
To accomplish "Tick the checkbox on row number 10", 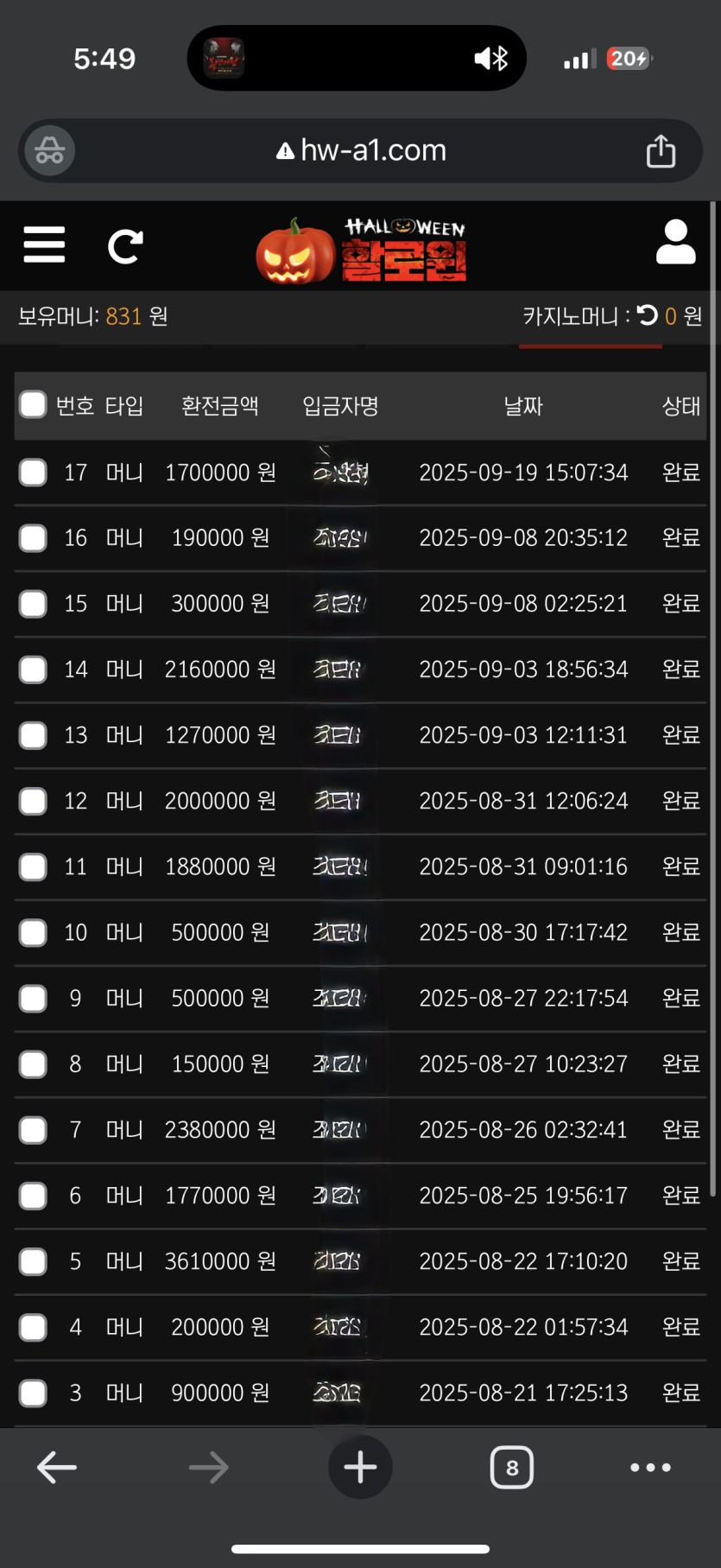I will coord(33,933).
